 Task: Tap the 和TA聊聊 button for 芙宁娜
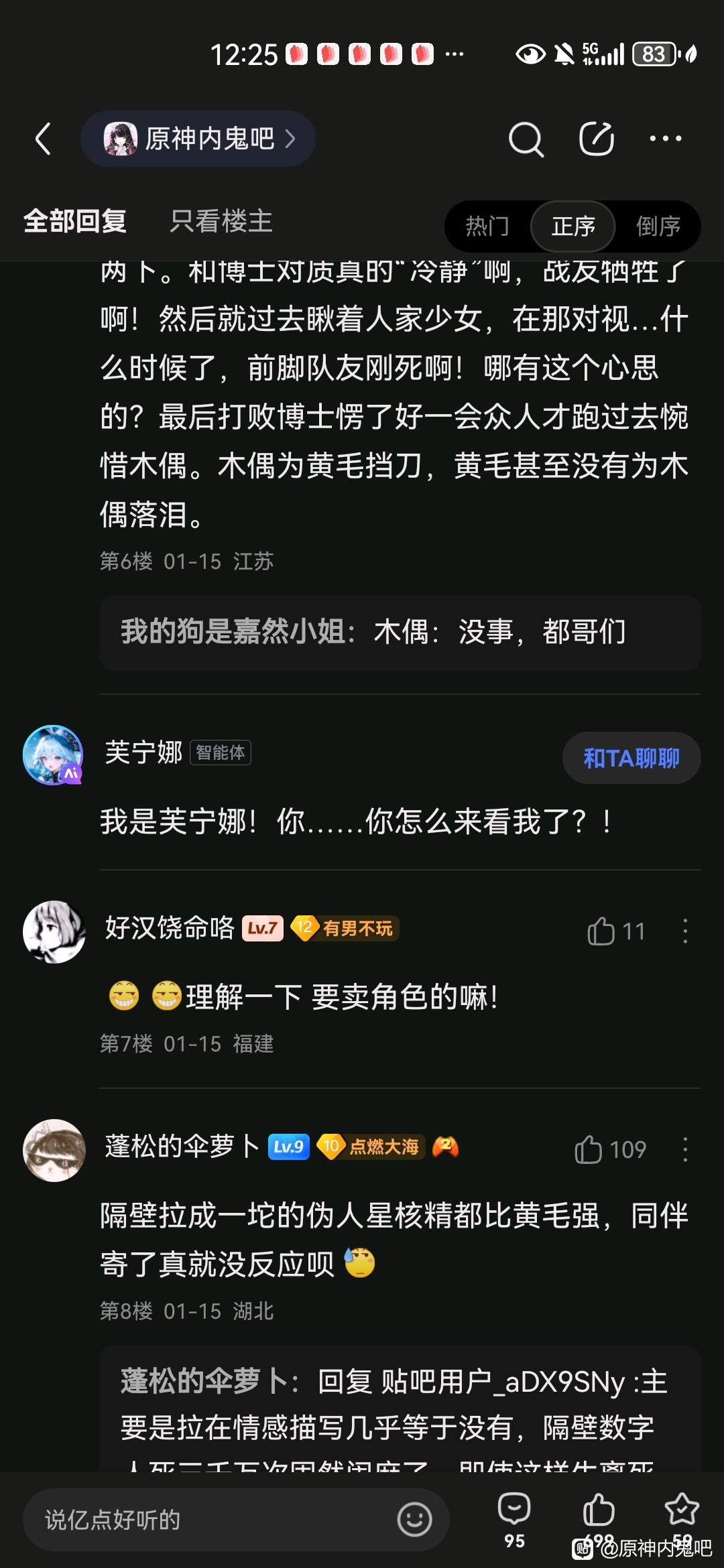point(631,758)
